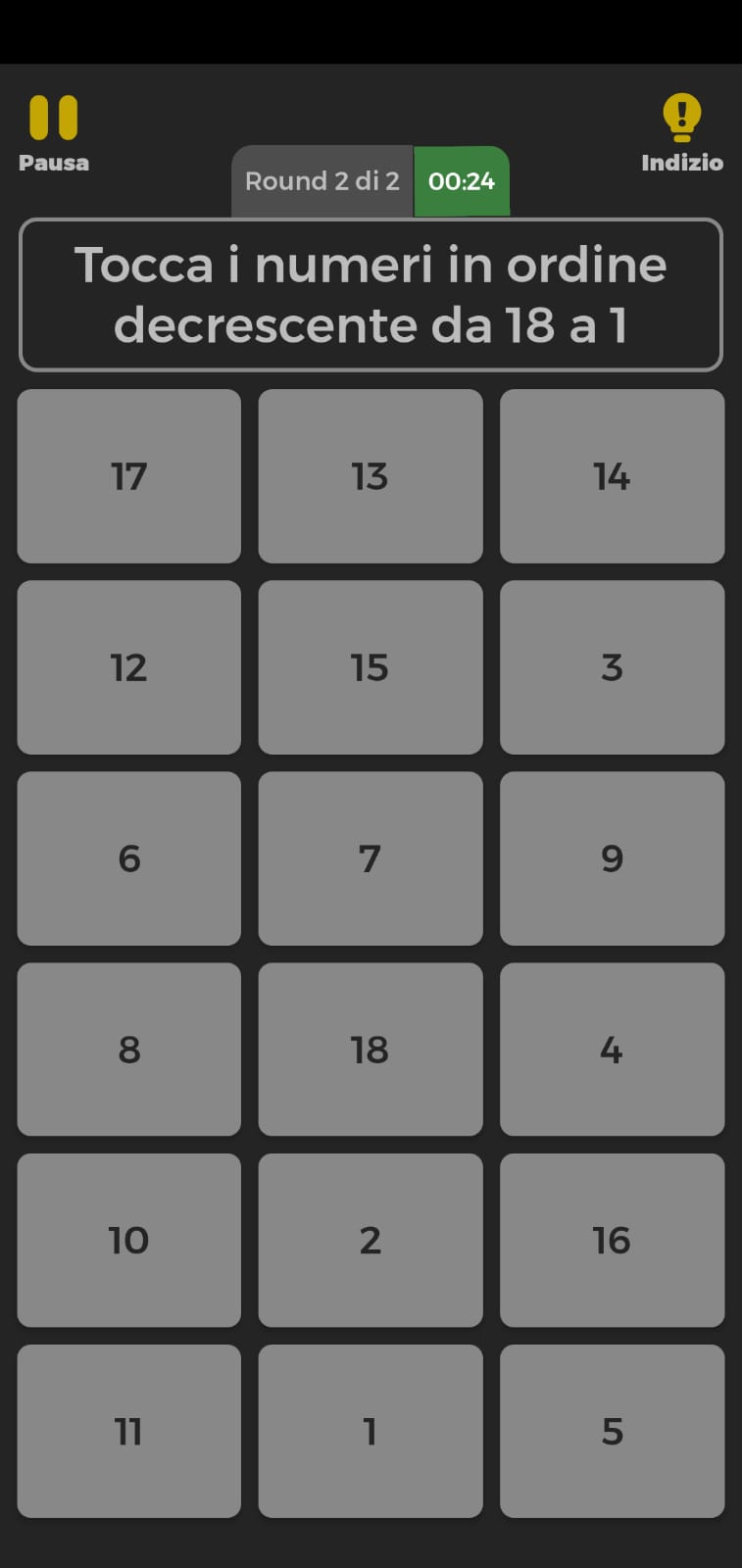Image resolution: width=742 pixels, height=1568 pixels.
Task: Select the number 10 tile
Action: [x=129, y=1241]
